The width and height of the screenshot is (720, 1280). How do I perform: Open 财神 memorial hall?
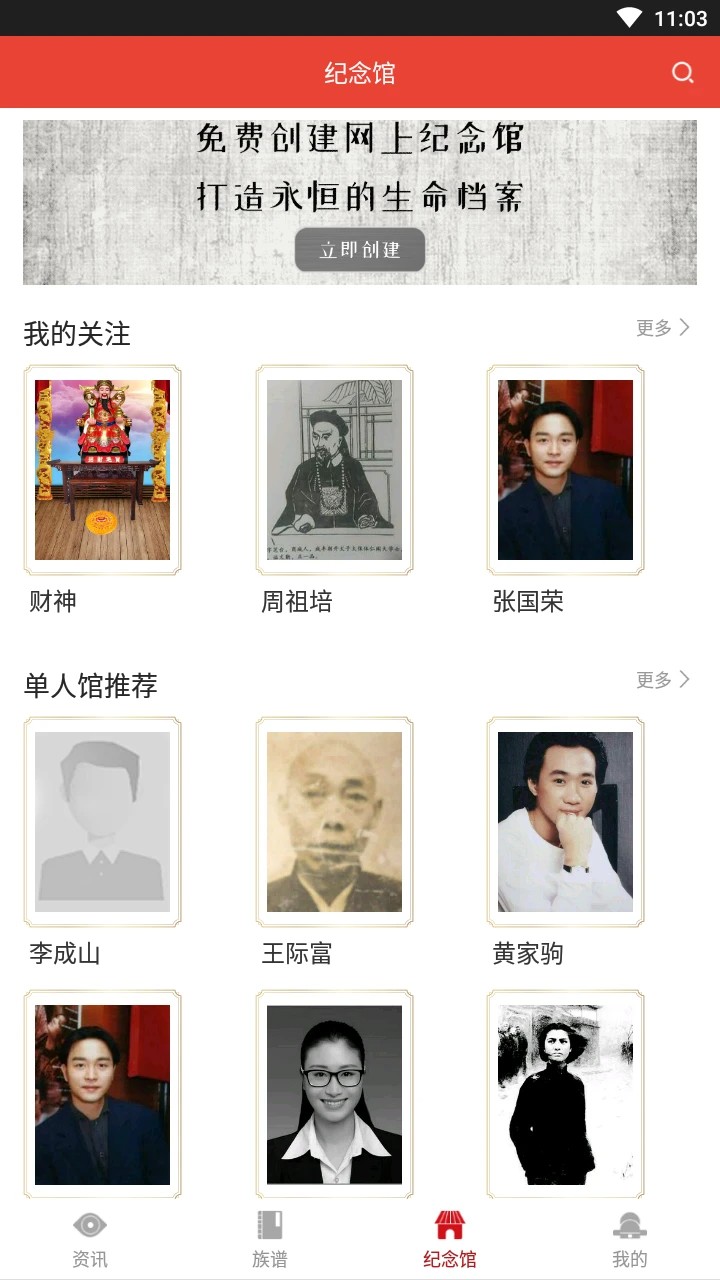(102, 470)
